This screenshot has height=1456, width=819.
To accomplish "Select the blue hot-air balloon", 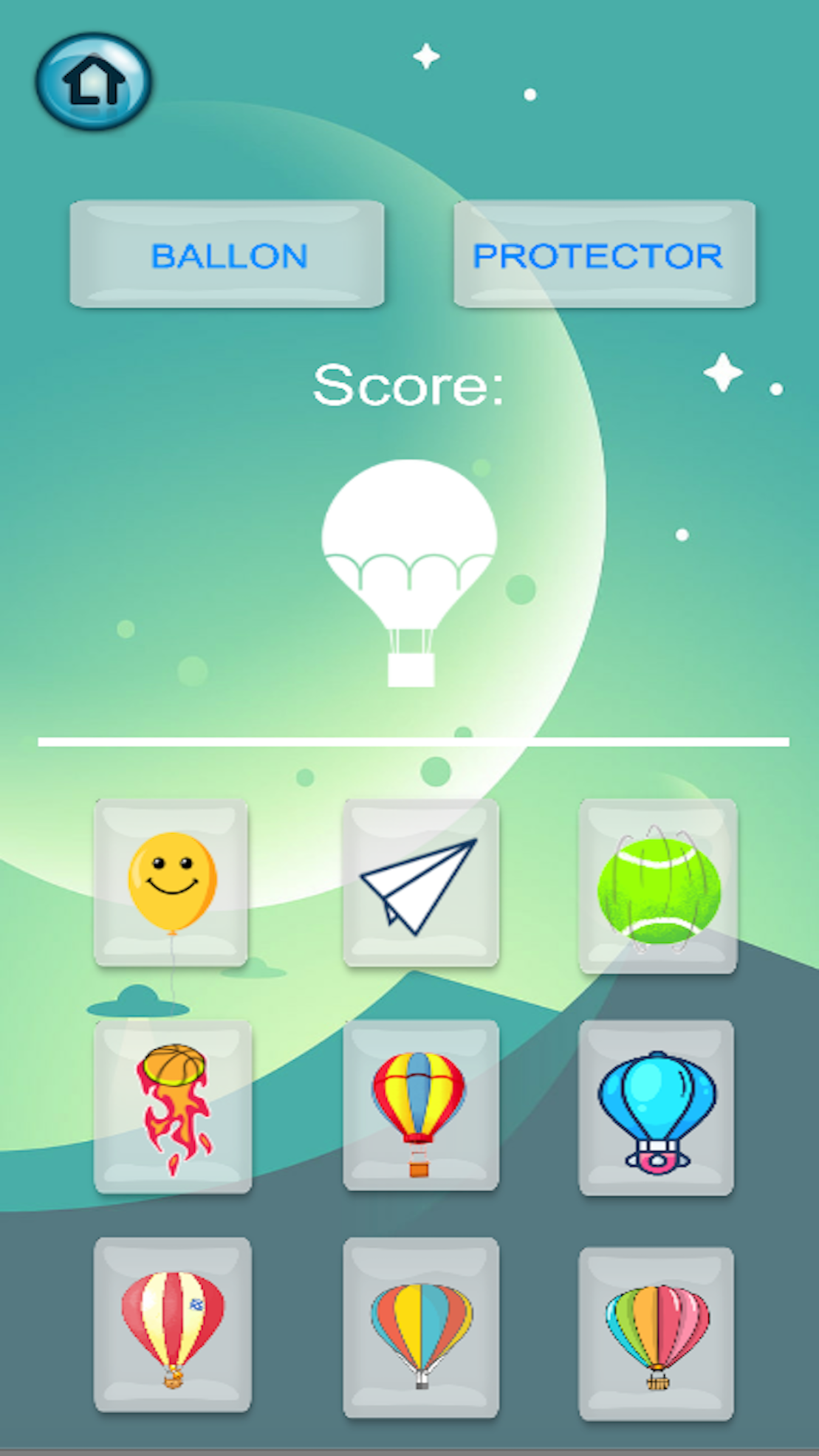I will [657, 1109].
